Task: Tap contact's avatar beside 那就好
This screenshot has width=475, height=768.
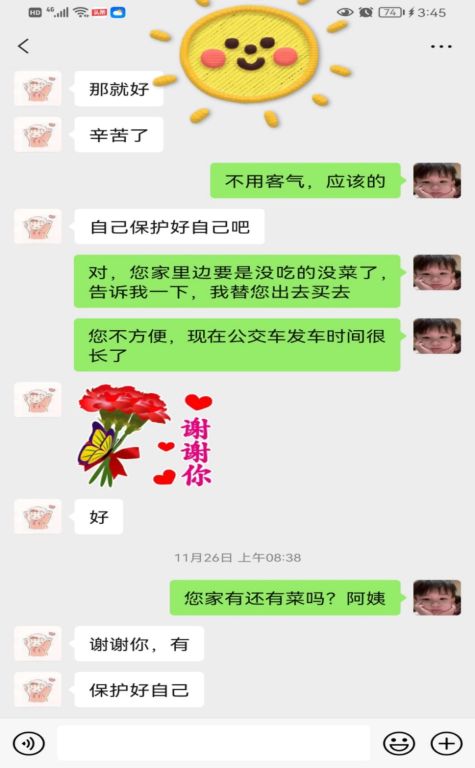Action: coord(38,89)
